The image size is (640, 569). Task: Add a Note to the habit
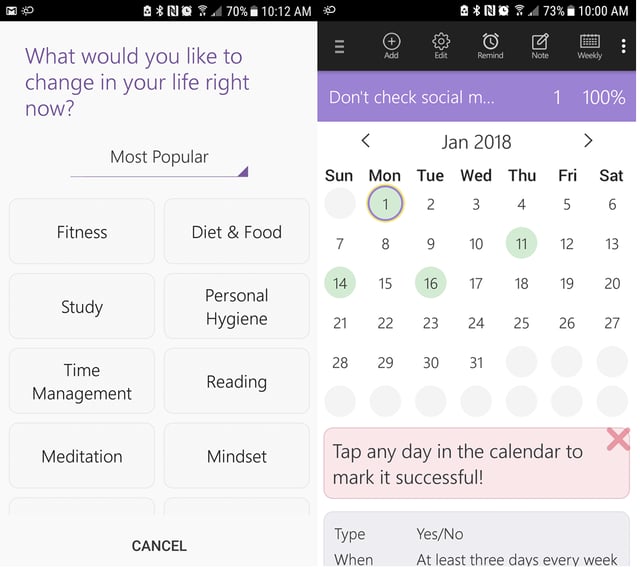pyautogui.click(x=540, y=46)
